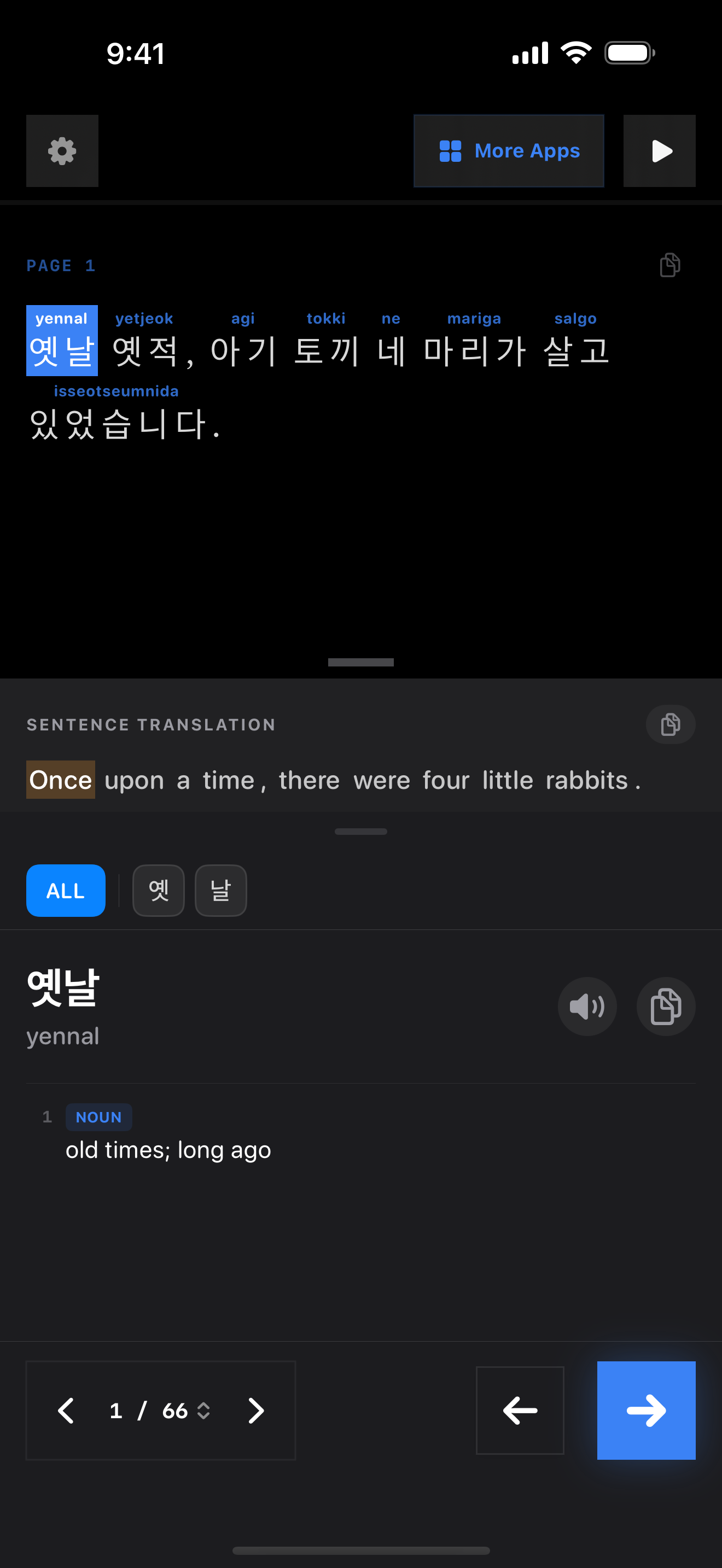Move to the previous word
Image resolution: width=722 pixels, height=1568 pixels.
[520, 1411]
